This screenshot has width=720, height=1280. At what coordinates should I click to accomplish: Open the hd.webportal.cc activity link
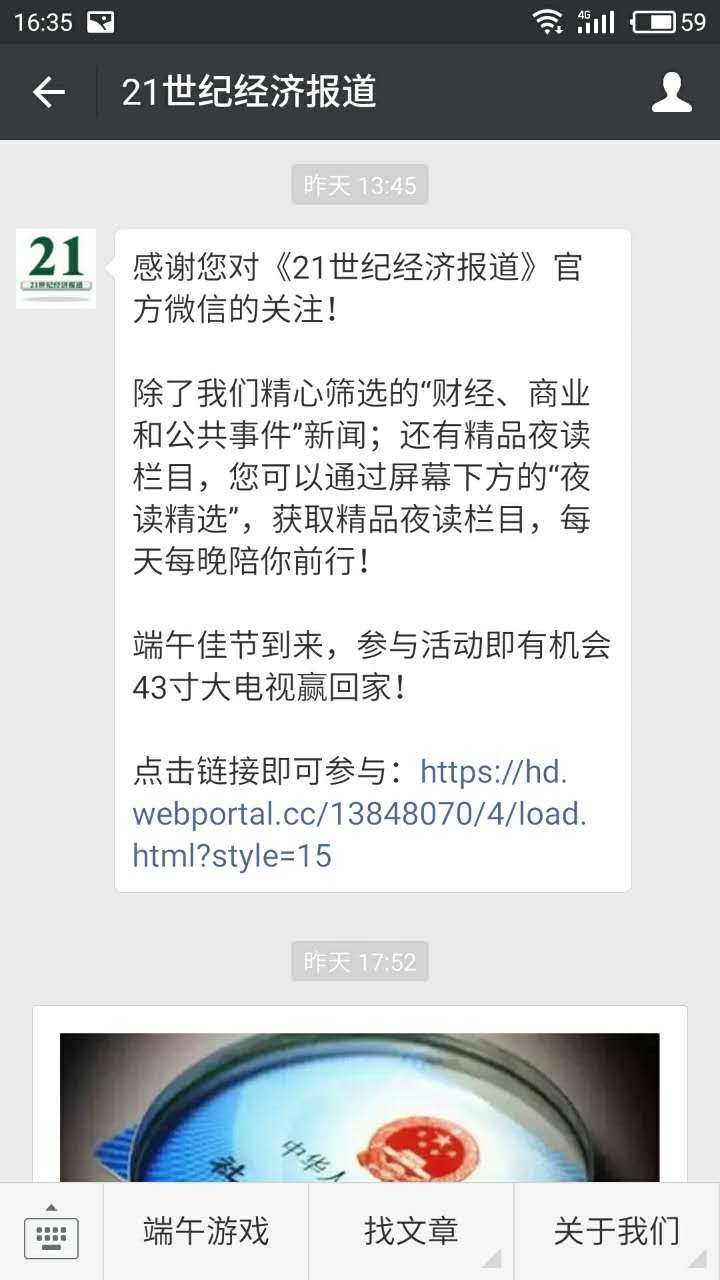(x=358, y=814)
